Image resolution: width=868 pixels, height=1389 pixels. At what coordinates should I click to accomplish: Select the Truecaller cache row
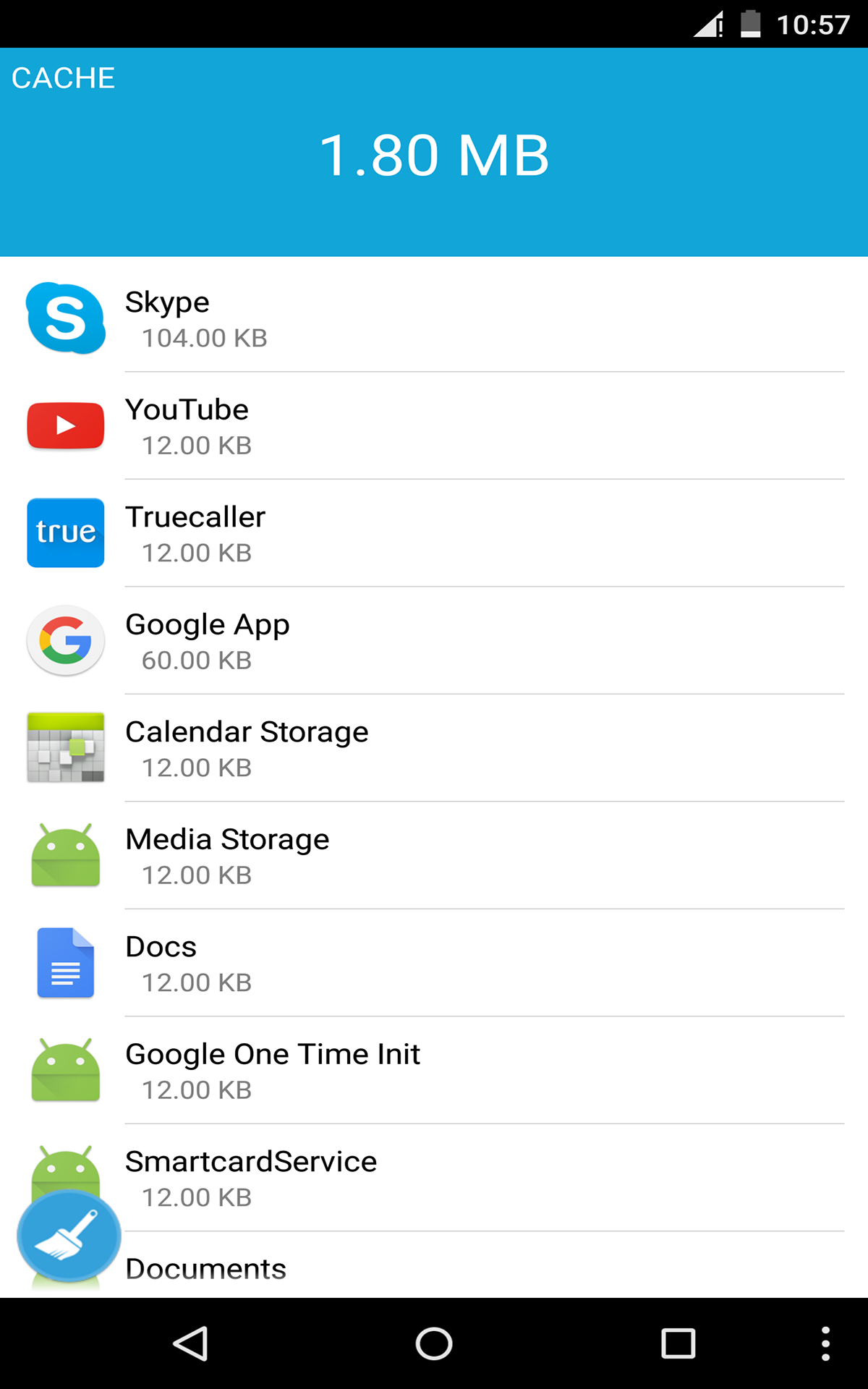click(x=434, y=533)
